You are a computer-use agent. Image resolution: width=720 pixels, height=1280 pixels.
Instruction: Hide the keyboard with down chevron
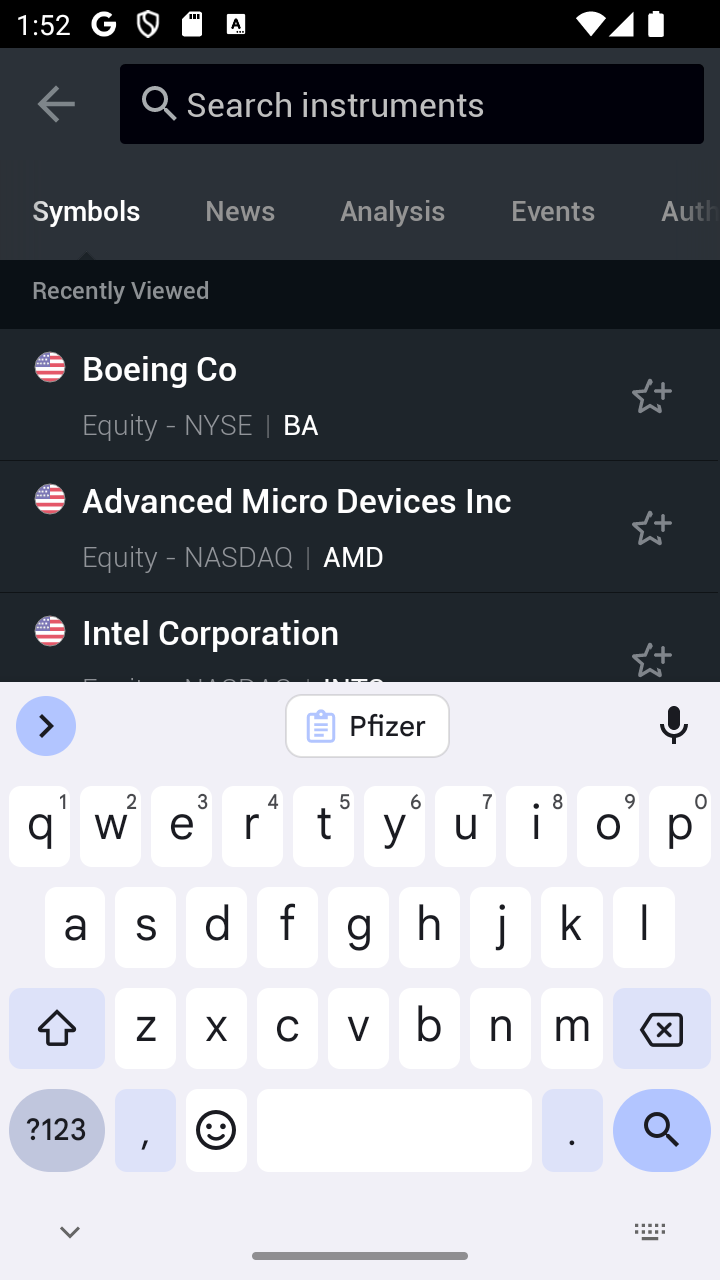tap(70, 1232)
